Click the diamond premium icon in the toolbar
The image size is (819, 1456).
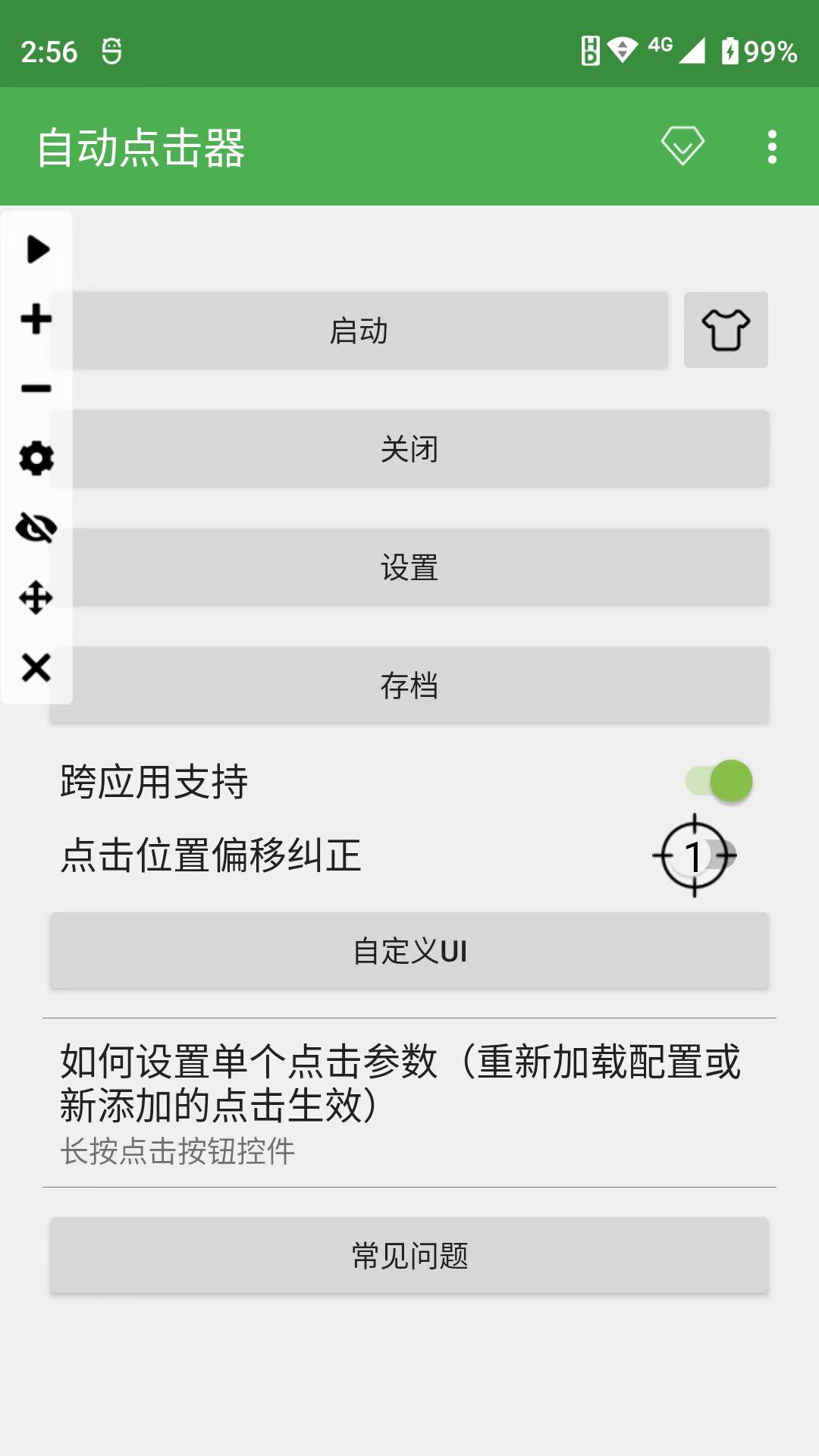pos(681,146)
